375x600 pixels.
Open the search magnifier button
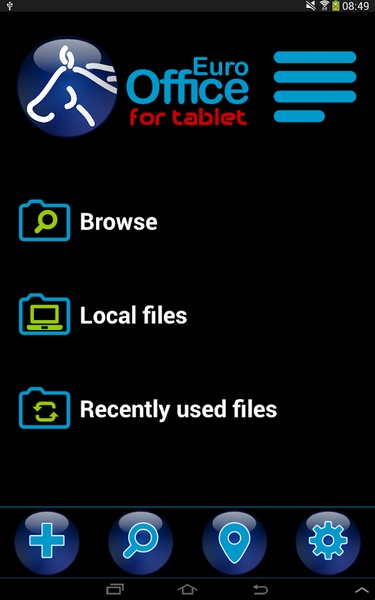(140, 541)
